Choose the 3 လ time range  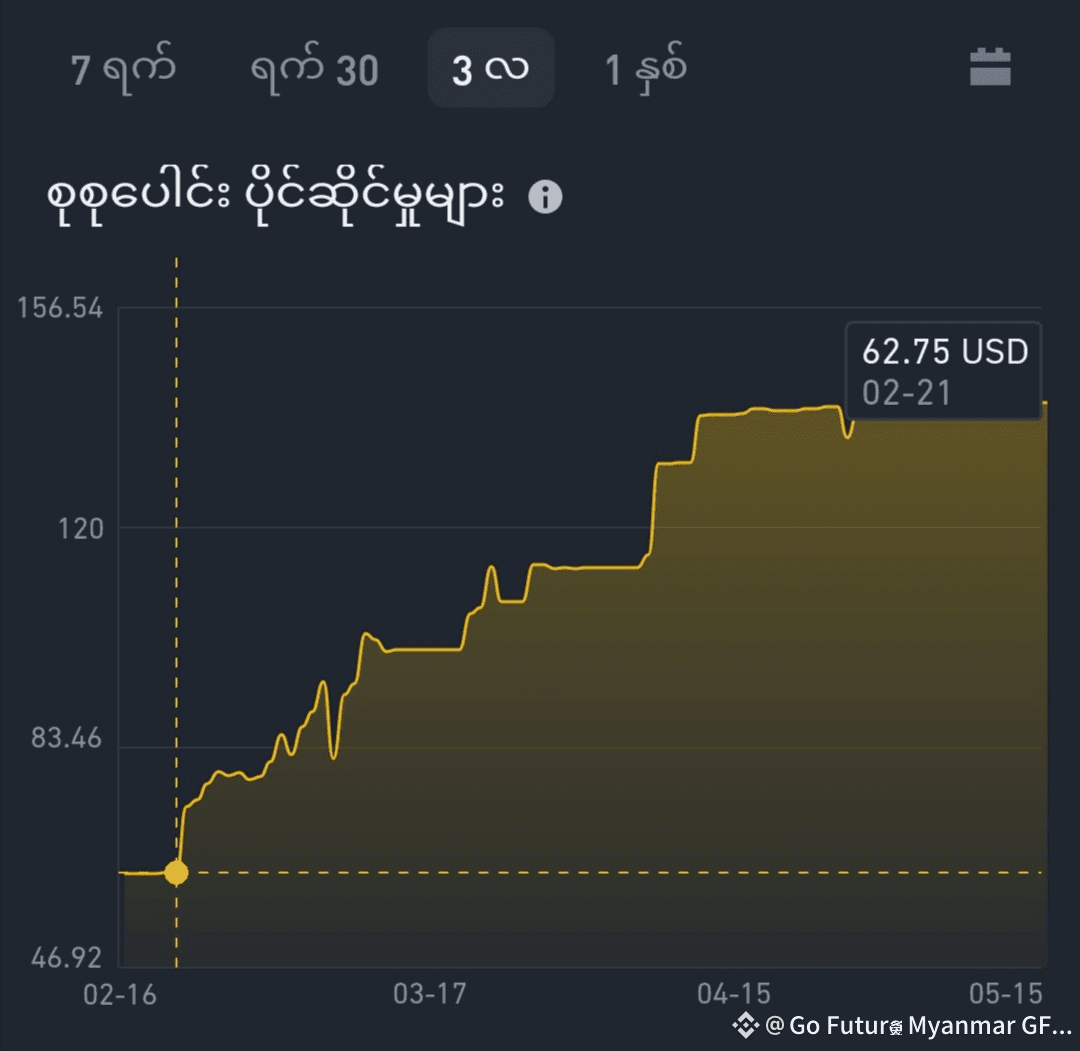tap(490, 69)
